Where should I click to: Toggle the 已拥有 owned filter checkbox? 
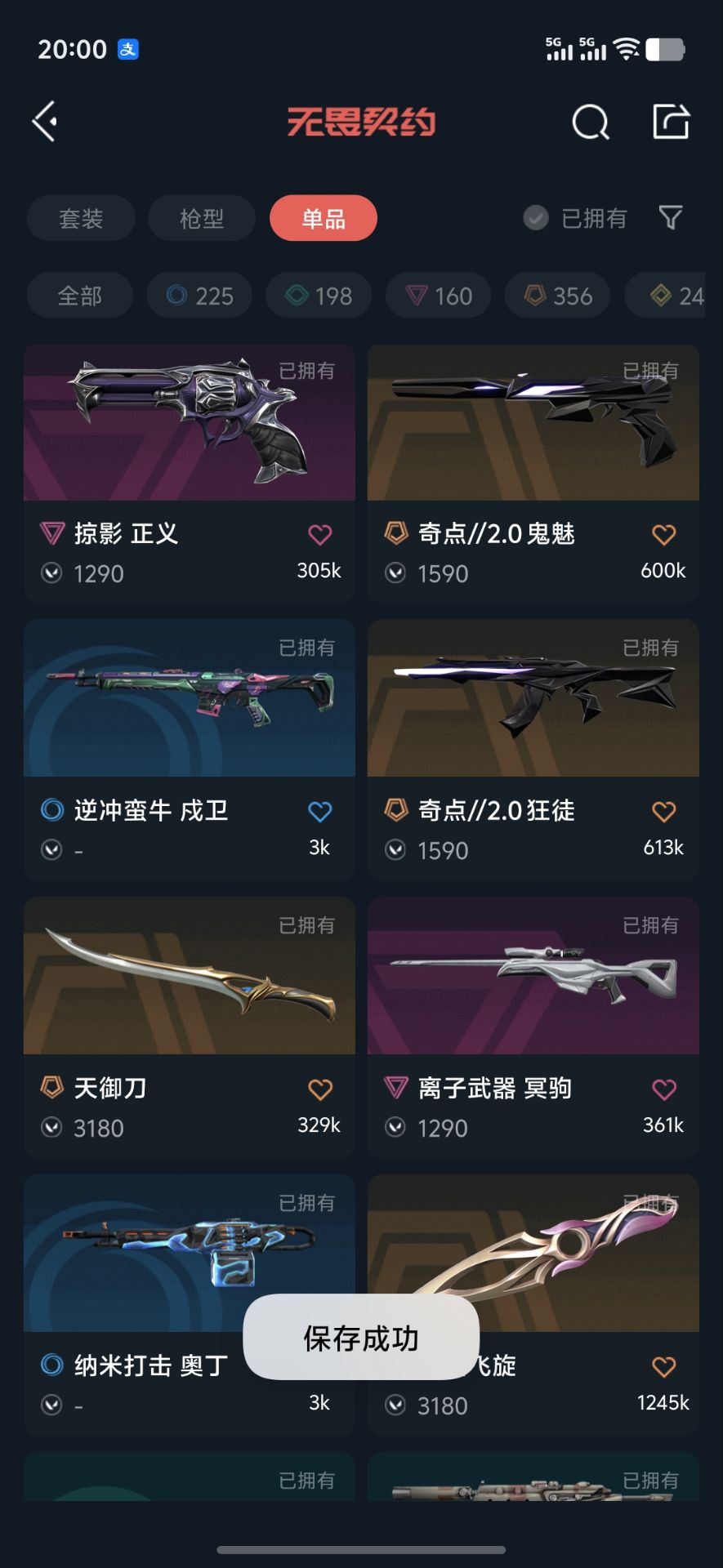[x=536, y=218]
